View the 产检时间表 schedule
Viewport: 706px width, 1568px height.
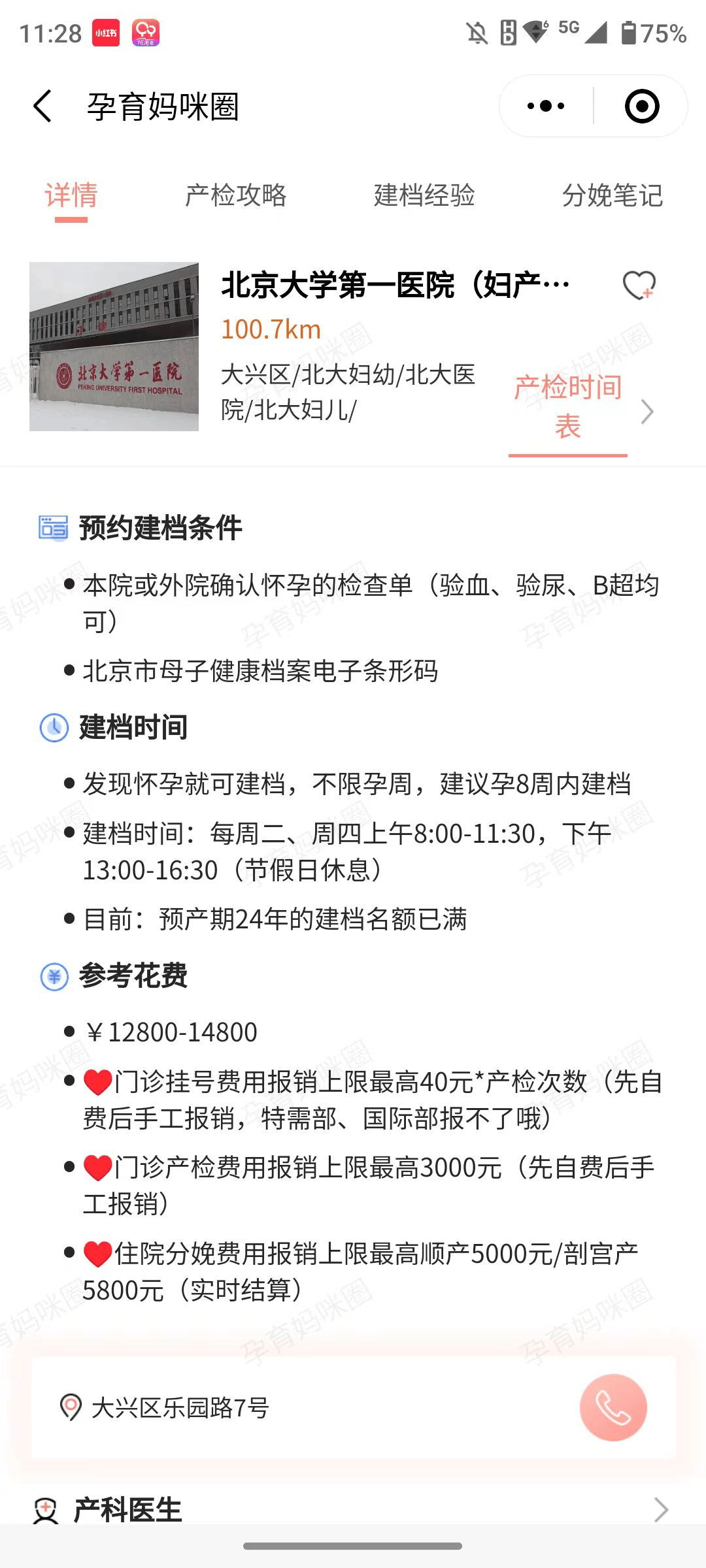[568, 406]
